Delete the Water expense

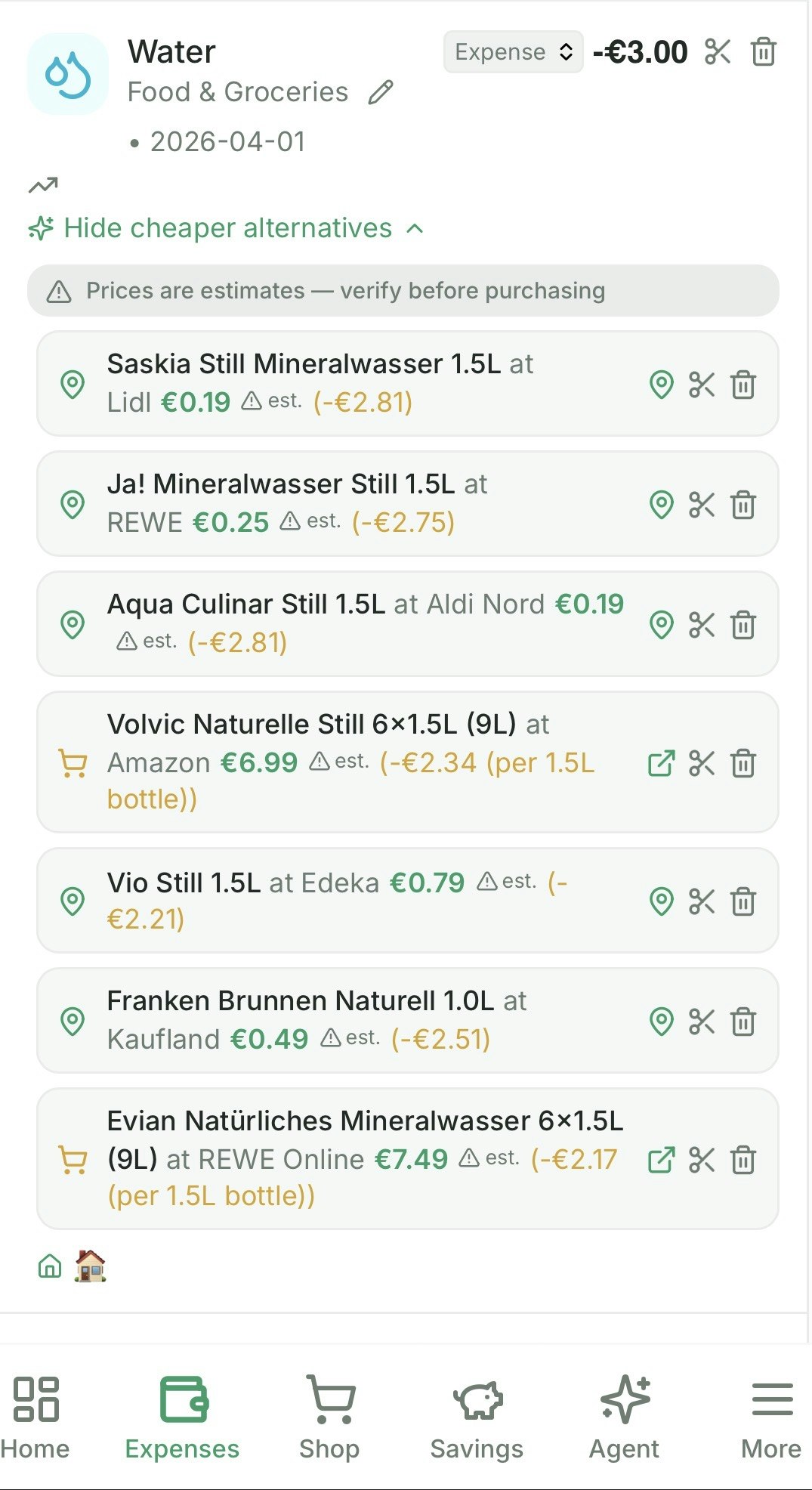764,52
